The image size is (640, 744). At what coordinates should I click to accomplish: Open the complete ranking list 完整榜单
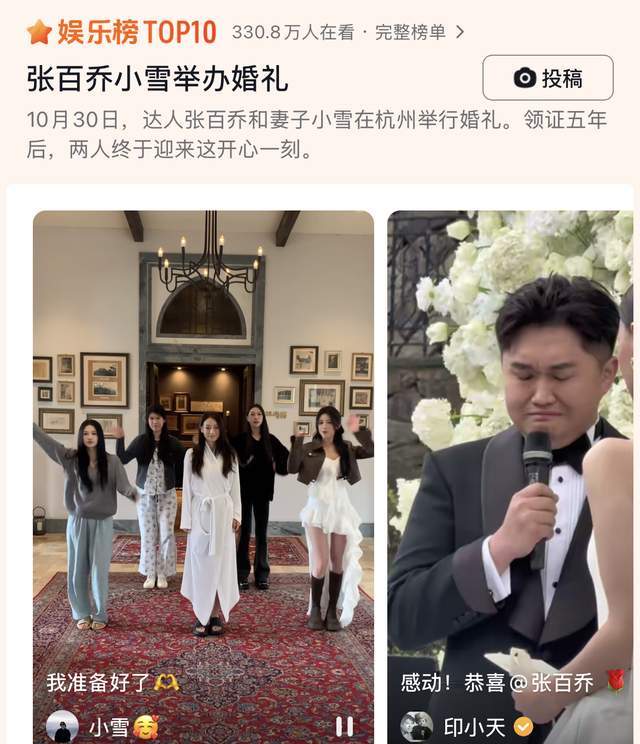[x=419, y=32]
